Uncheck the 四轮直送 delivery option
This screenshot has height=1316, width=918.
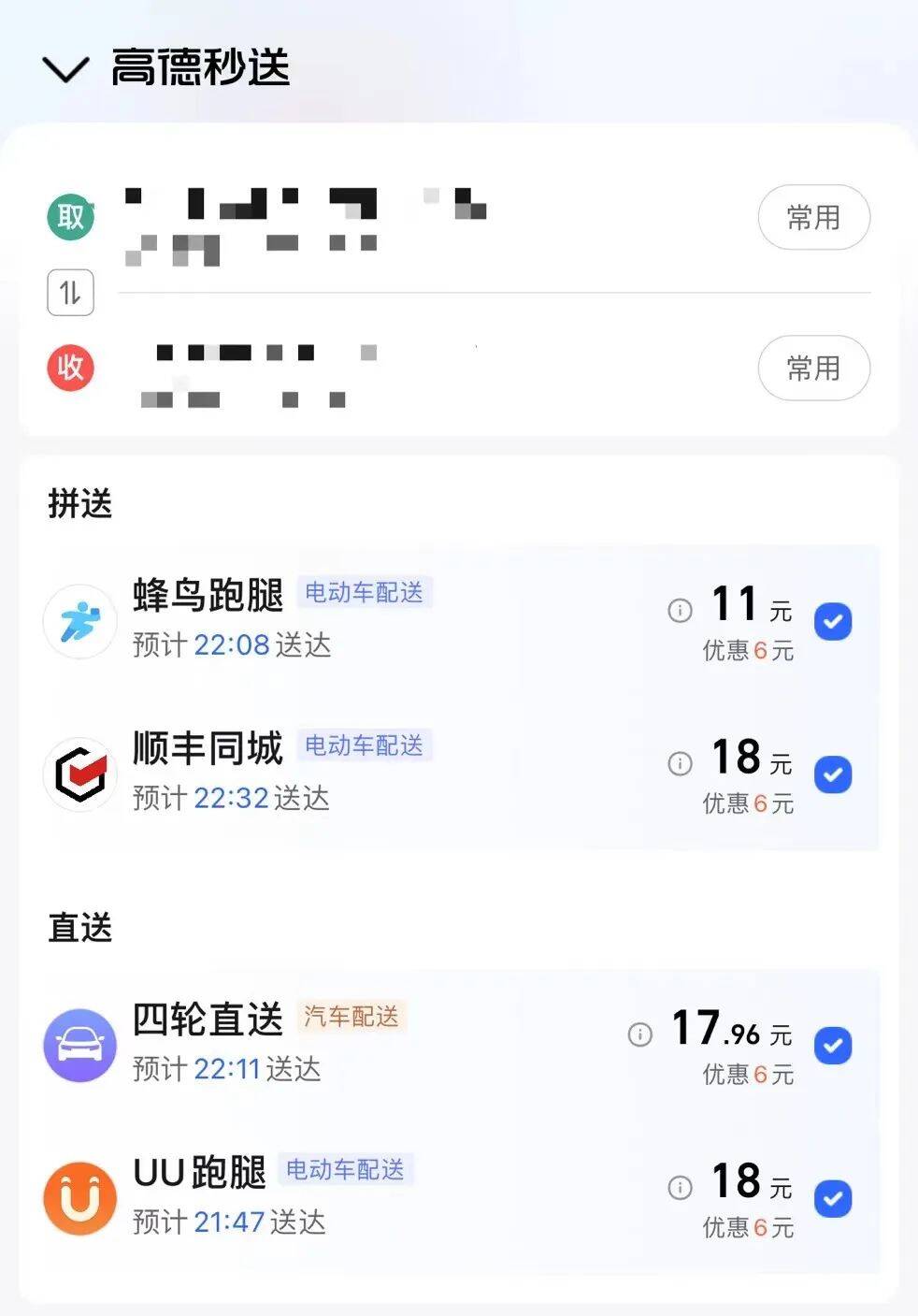(x=833, y=1046)
